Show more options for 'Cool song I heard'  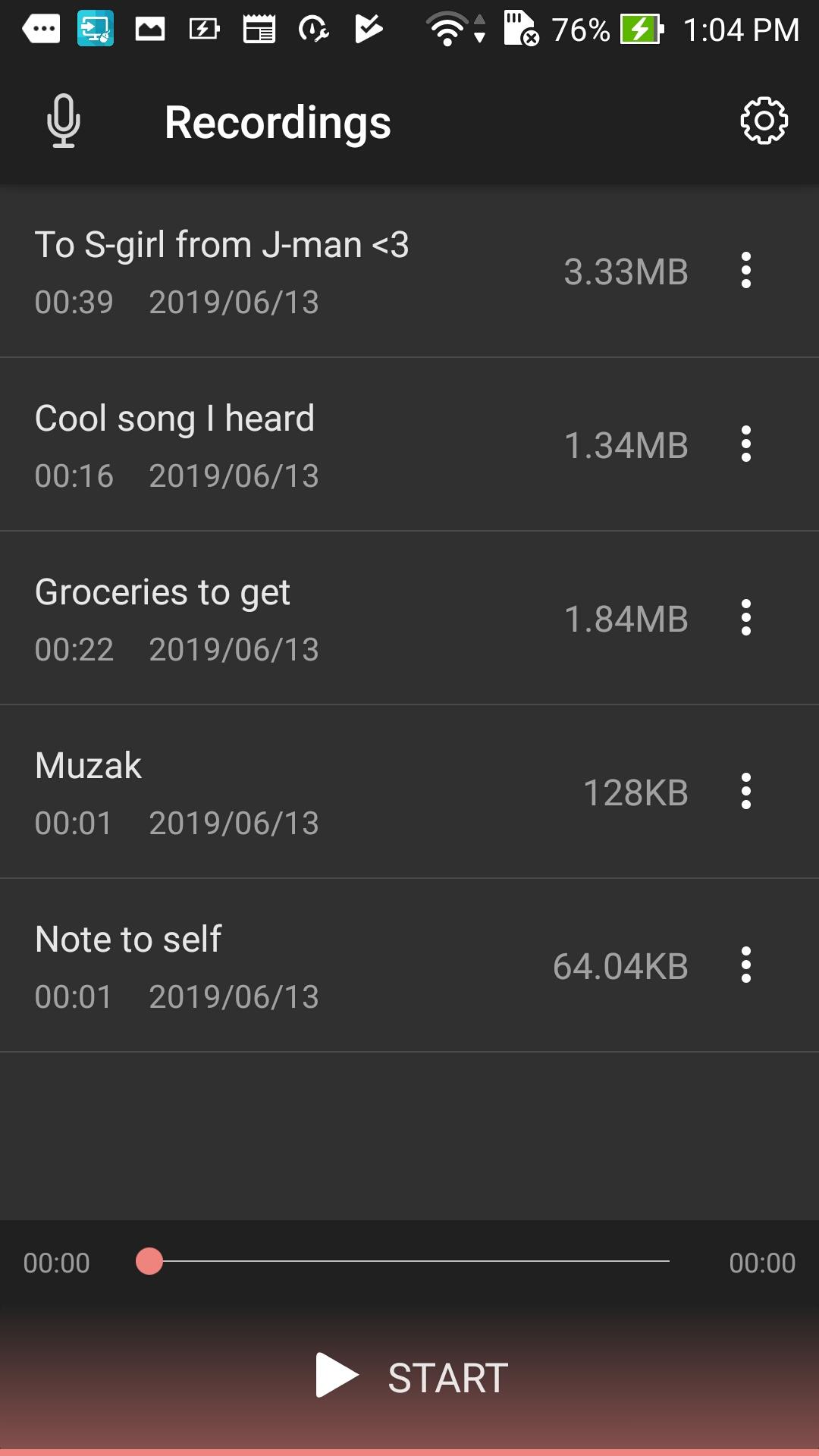click(746, 444)
